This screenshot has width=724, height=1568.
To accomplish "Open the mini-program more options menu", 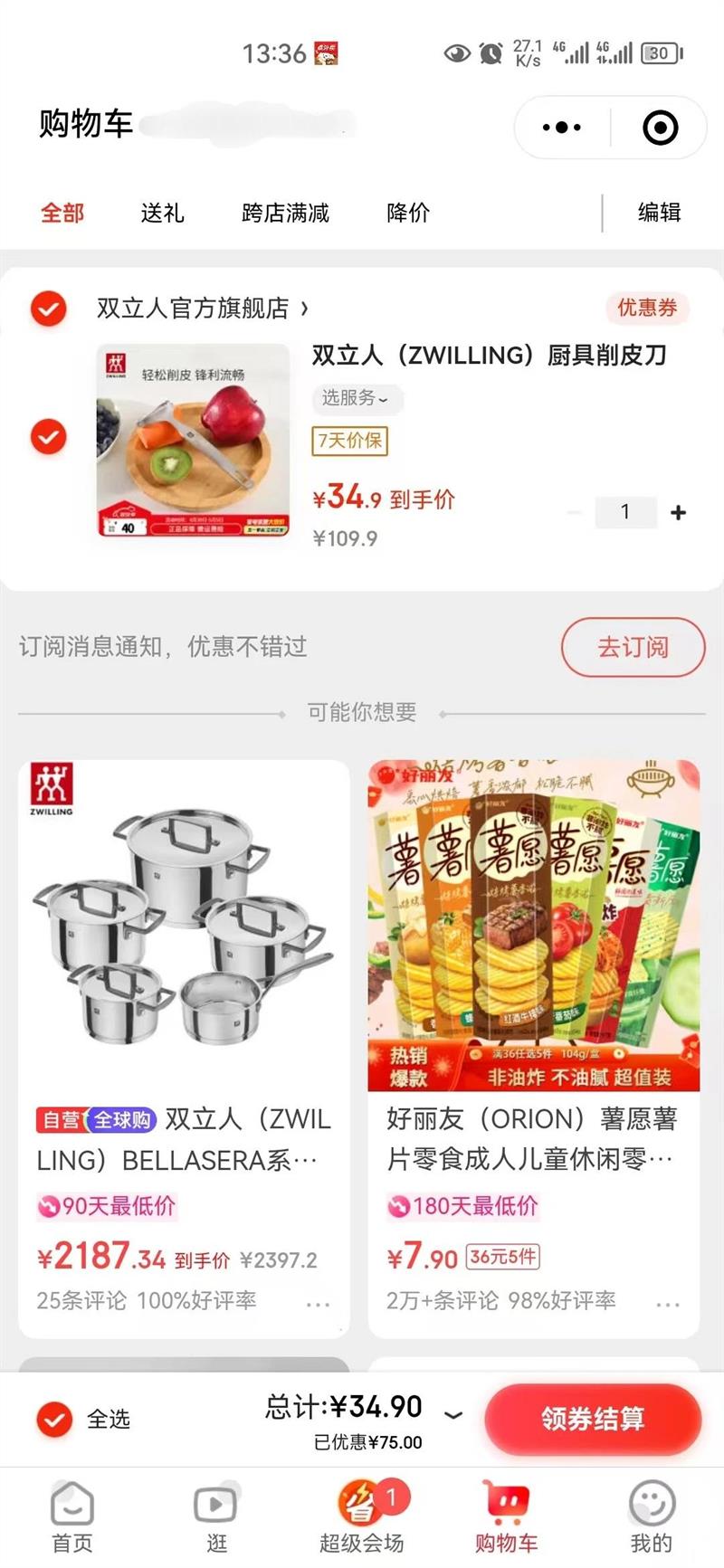I will (x=561, y=128).
